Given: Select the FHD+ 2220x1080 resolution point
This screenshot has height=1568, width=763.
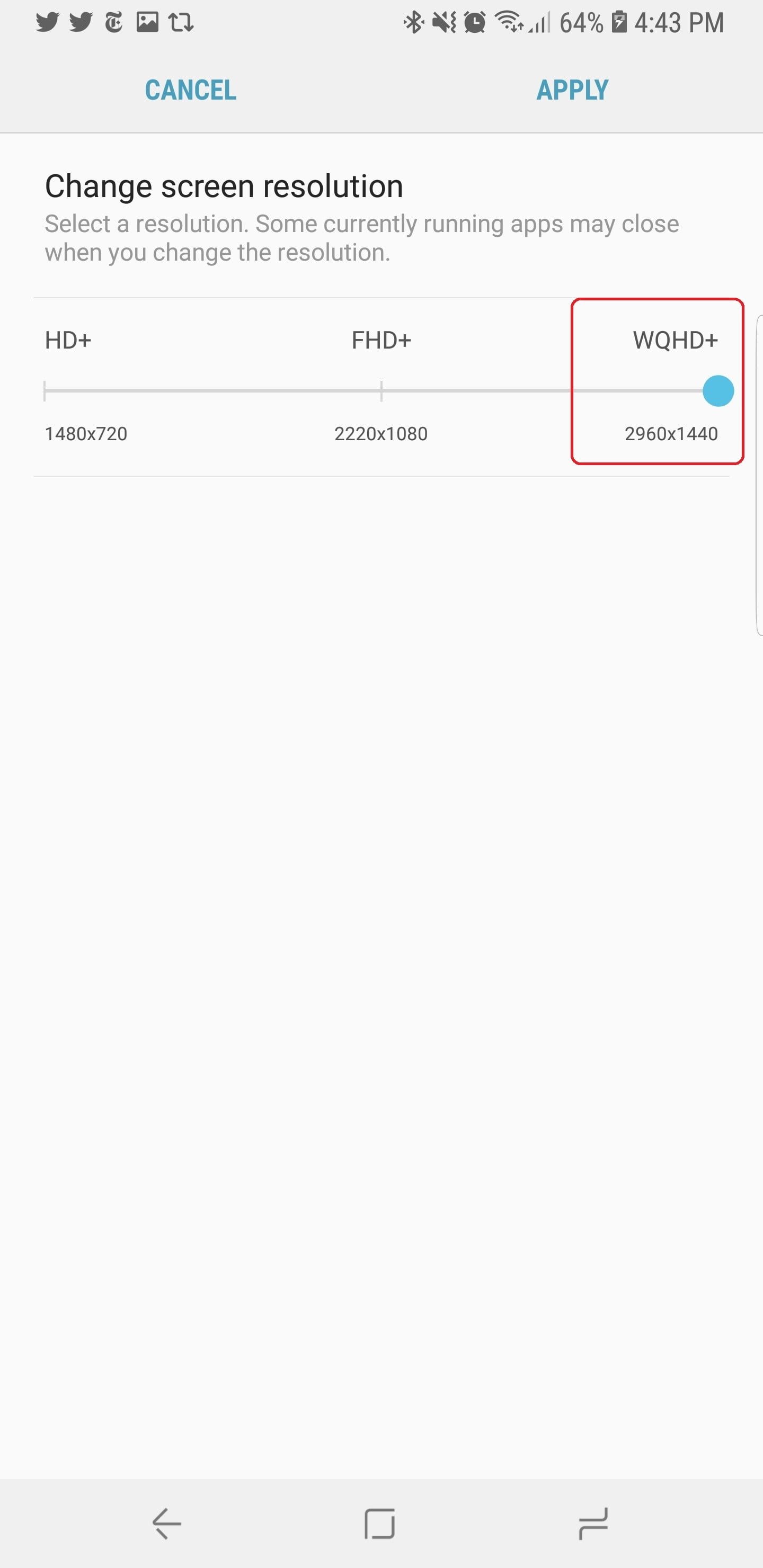Looking at the screenshot, I should click(x=381, y=391).
